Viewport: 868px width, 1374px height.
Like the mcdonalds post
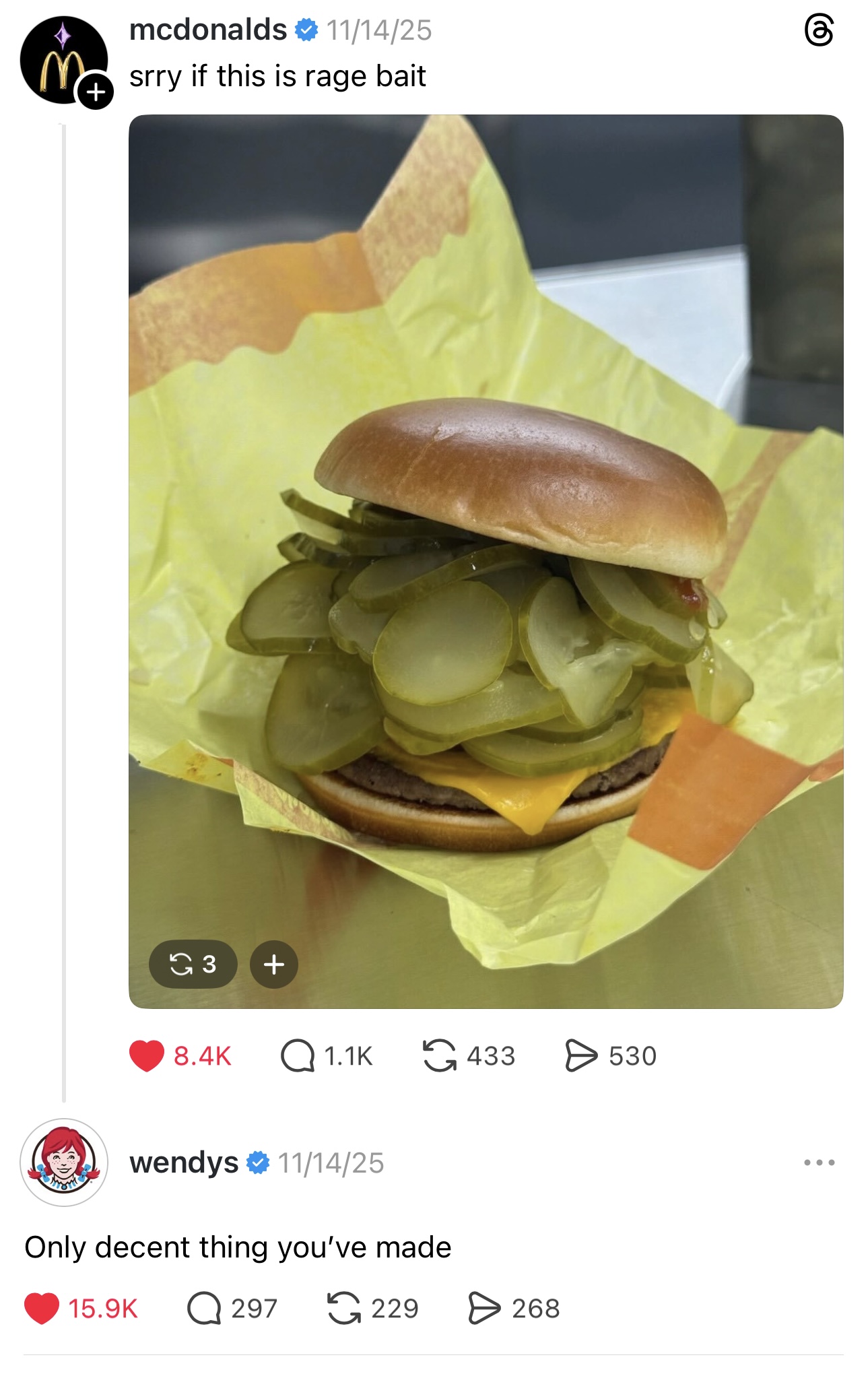pyautogui.click(x=147, y=1055)
